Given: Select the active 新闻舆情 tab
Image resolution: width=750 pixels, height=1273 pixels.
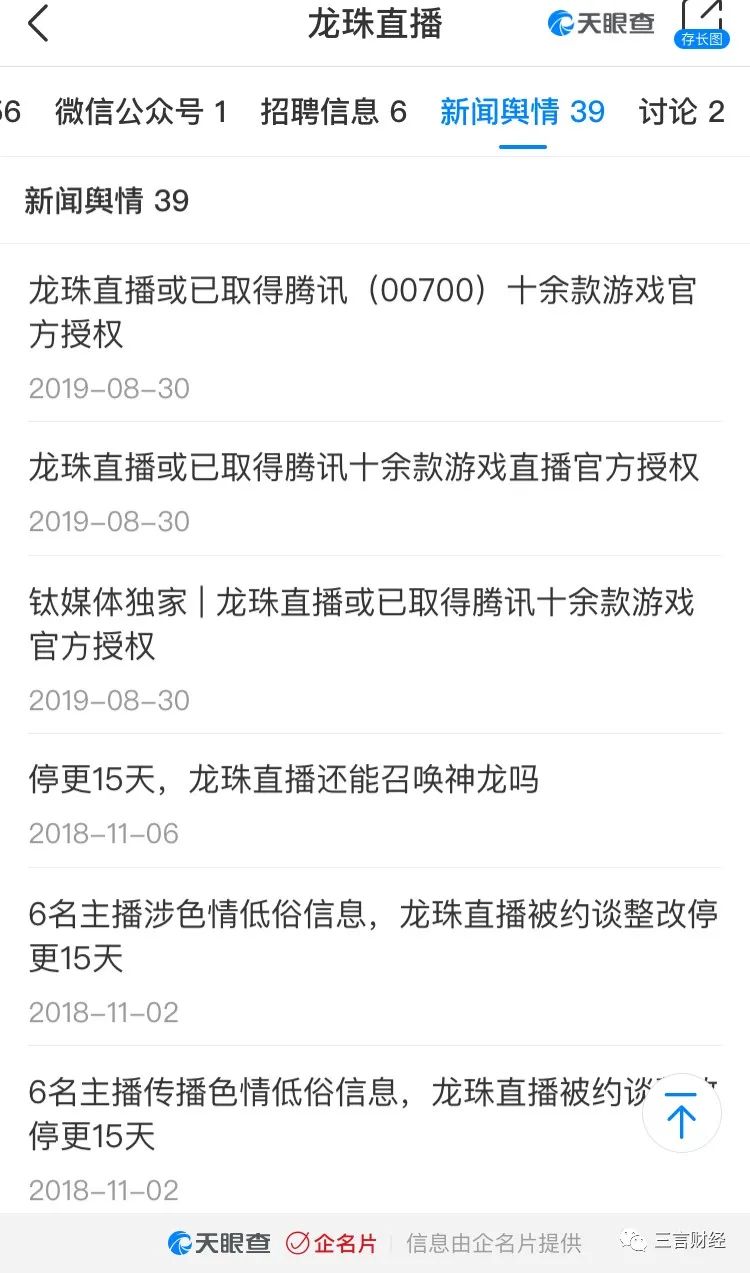Looking at the screenshot, I should click(x=522, y=112).
